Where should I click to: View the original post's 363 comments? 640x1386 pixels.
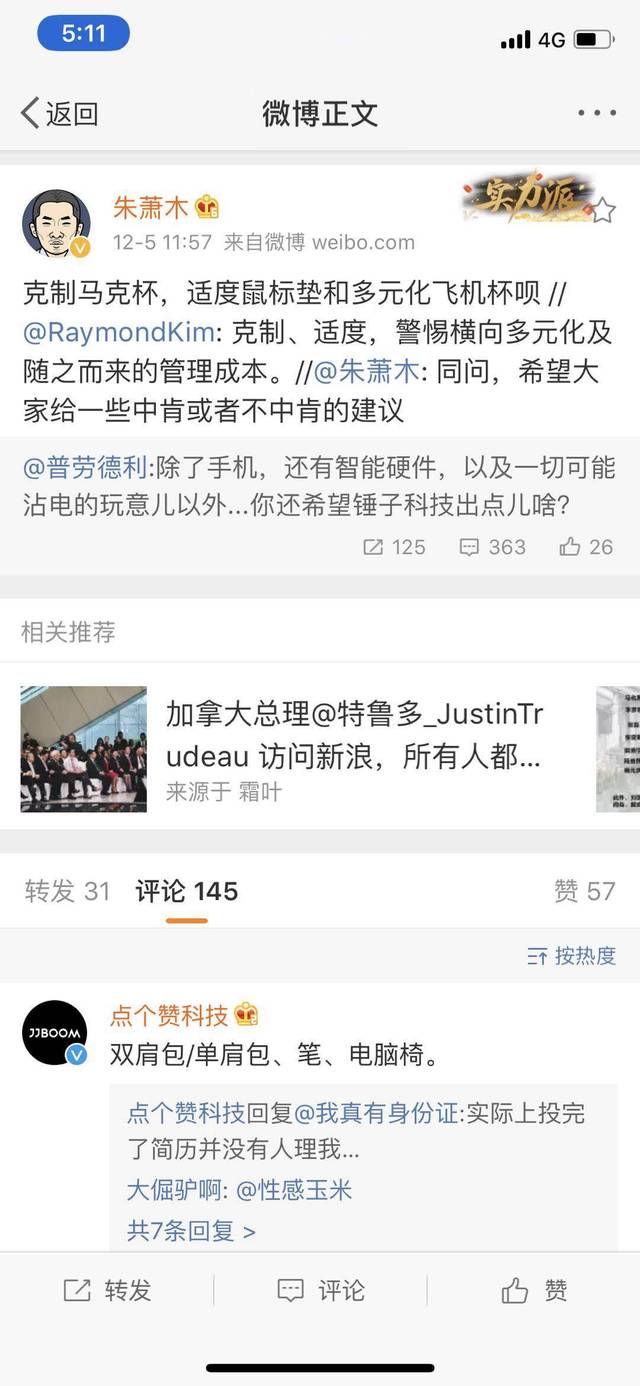[492, 547]
